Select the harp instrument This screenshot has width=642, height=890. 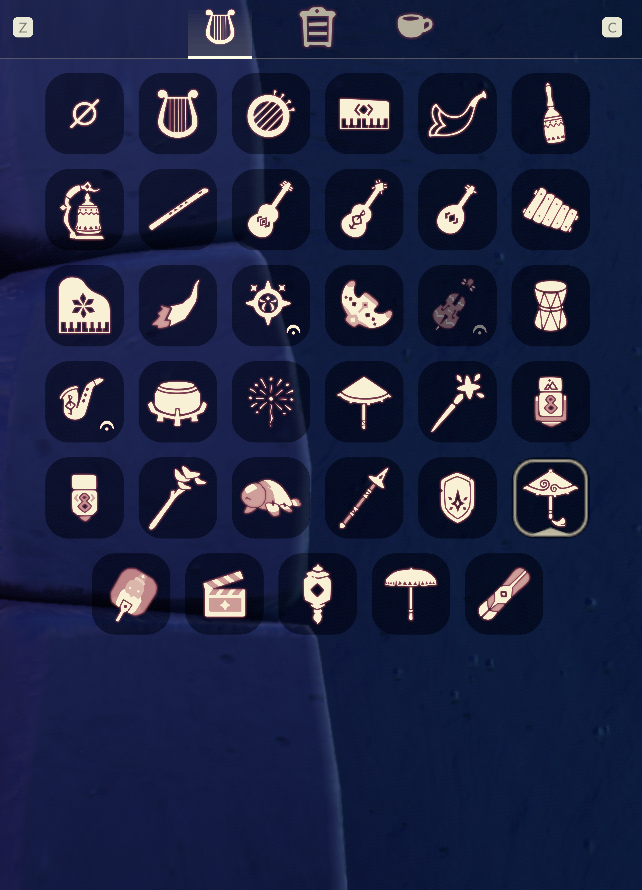(x=177, y=114)
